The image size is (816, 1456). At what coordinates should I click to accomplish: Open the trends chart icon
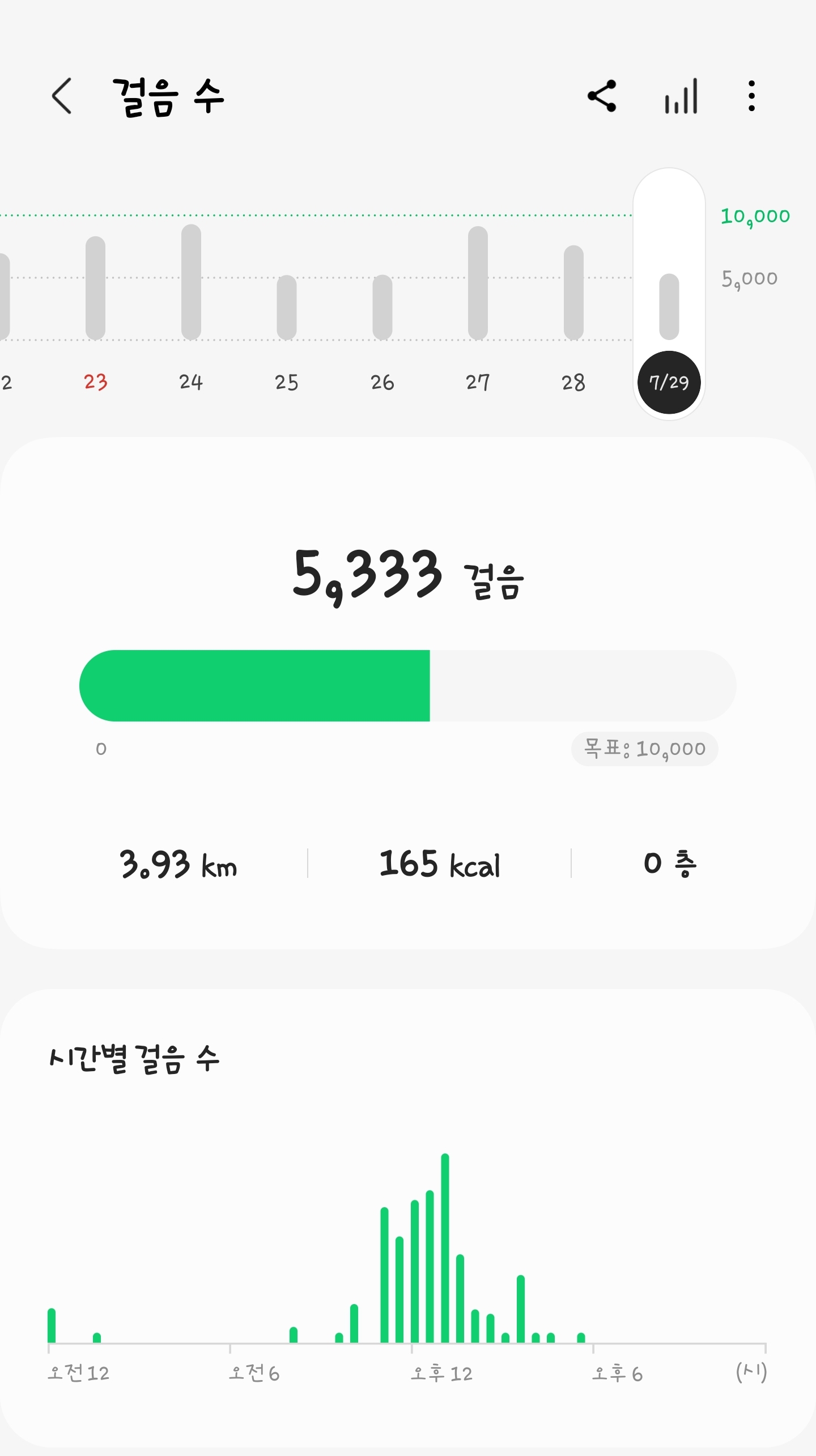point(681,96)
